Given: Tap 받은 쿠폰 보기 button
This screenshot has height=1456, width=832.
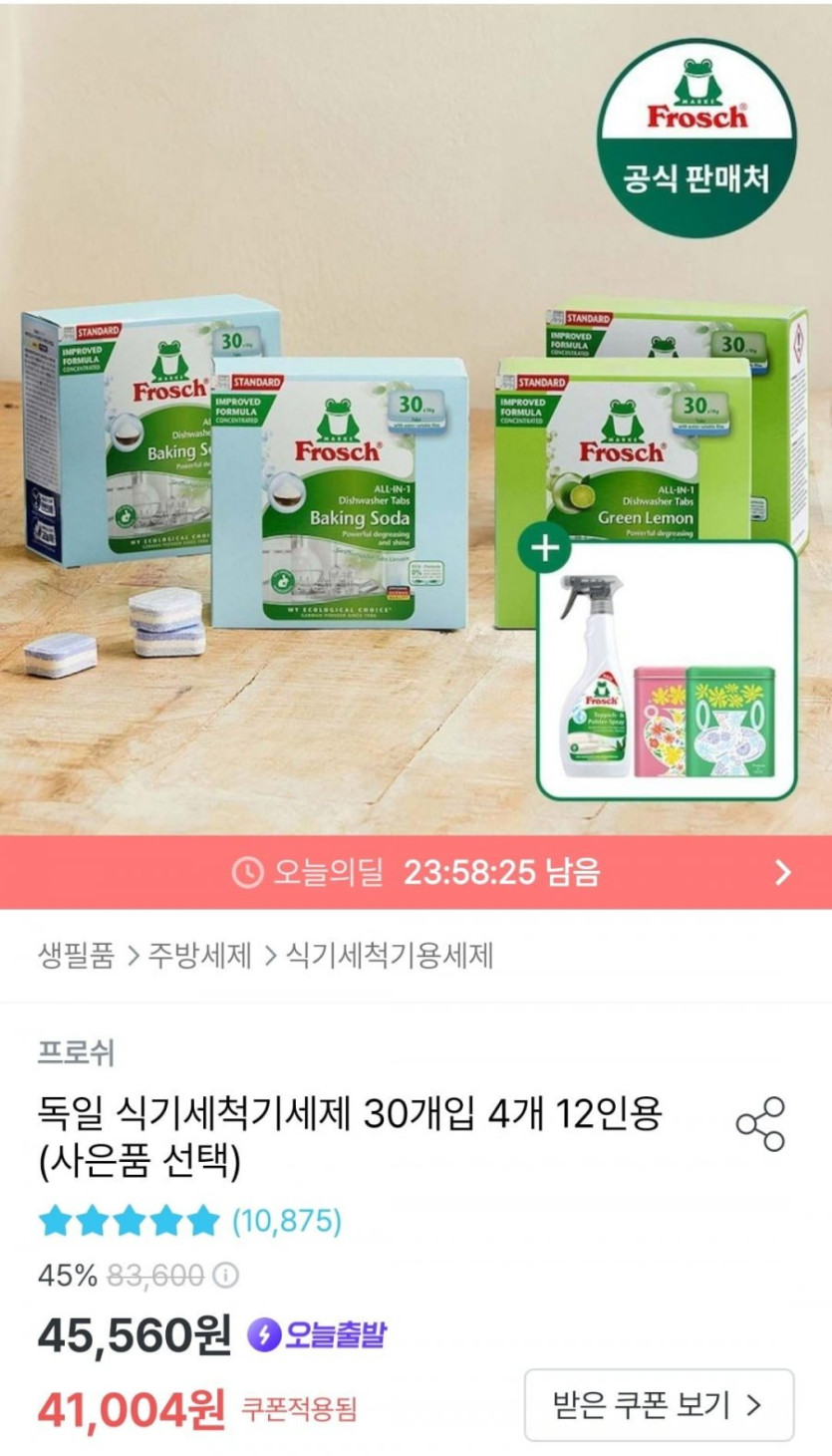Looking at the screenshot, I should pyautogui.click(x=659, y=1405).
